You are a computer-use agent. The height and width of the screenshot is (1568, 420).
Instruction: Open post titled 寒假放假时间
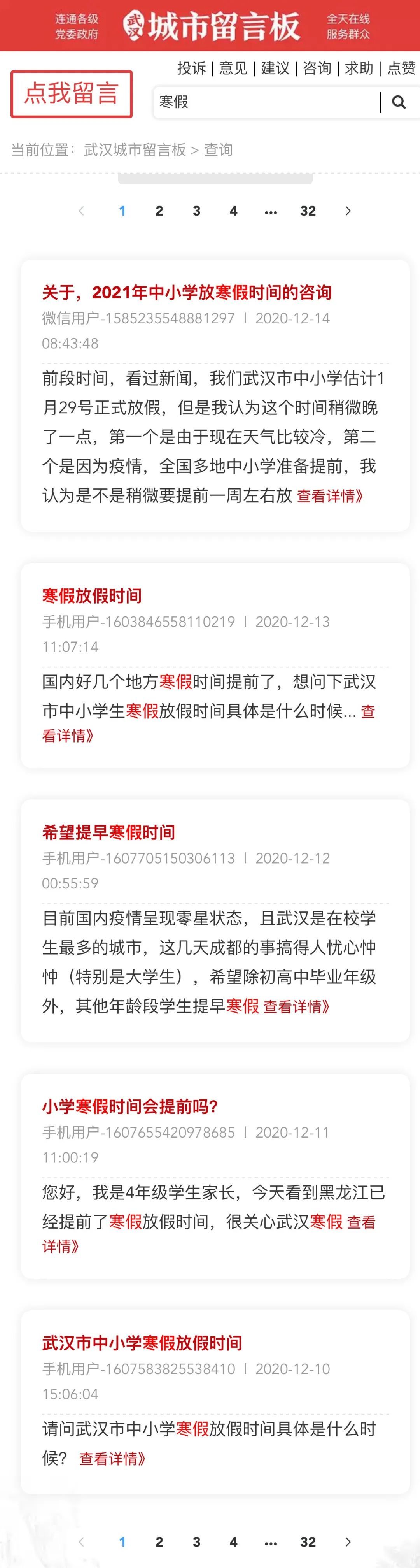point(92,596)
